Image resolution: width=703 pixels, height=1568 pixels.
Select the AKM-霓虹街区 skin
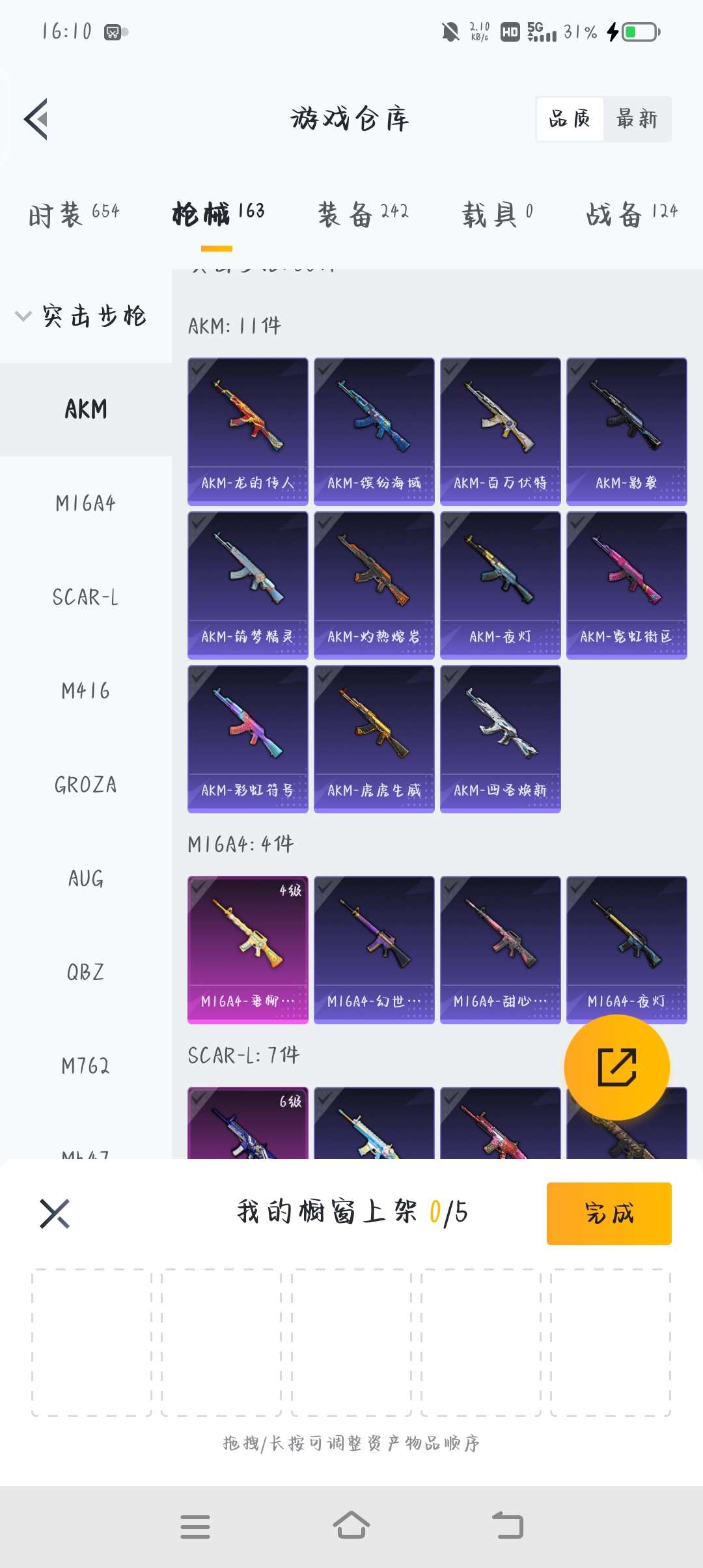coord(626,584)
